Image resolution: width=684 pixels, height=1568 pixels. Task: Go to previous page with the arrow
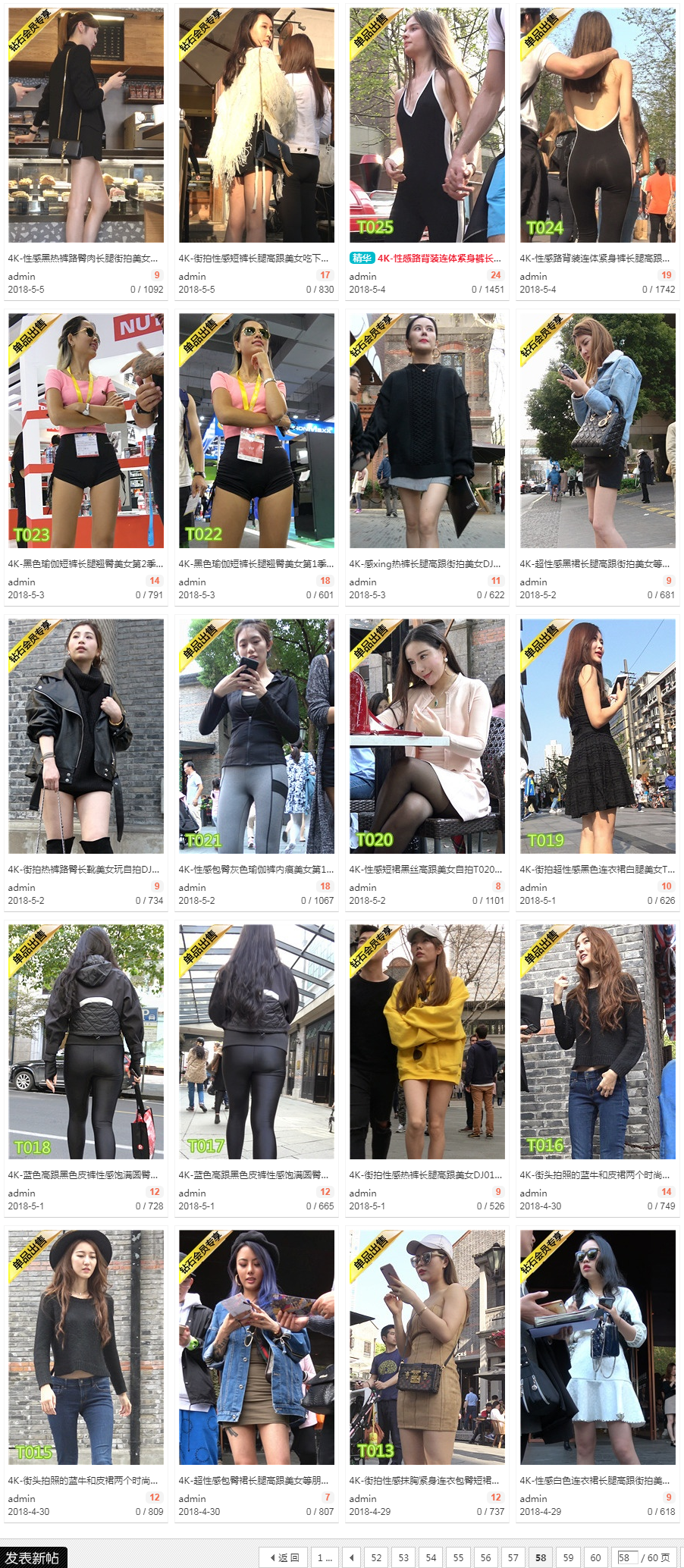(x=351, y=1557)
